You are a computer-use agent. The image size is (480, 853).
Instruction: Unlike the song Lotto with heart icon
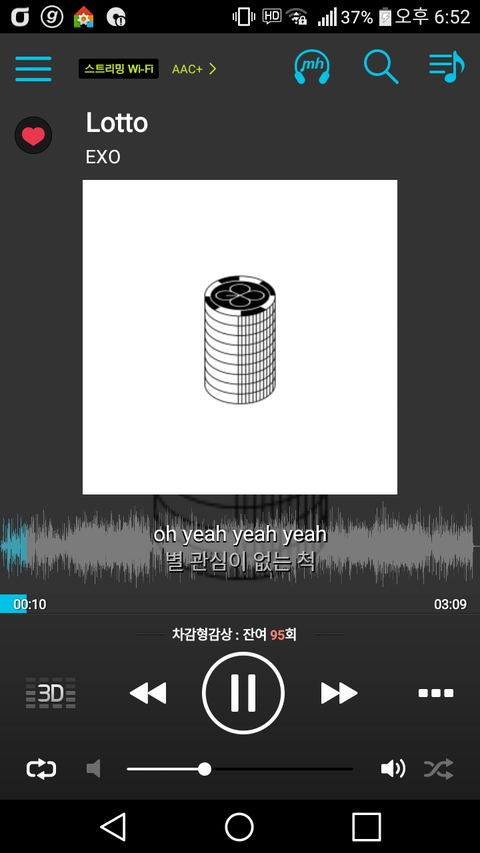(33, 135)
